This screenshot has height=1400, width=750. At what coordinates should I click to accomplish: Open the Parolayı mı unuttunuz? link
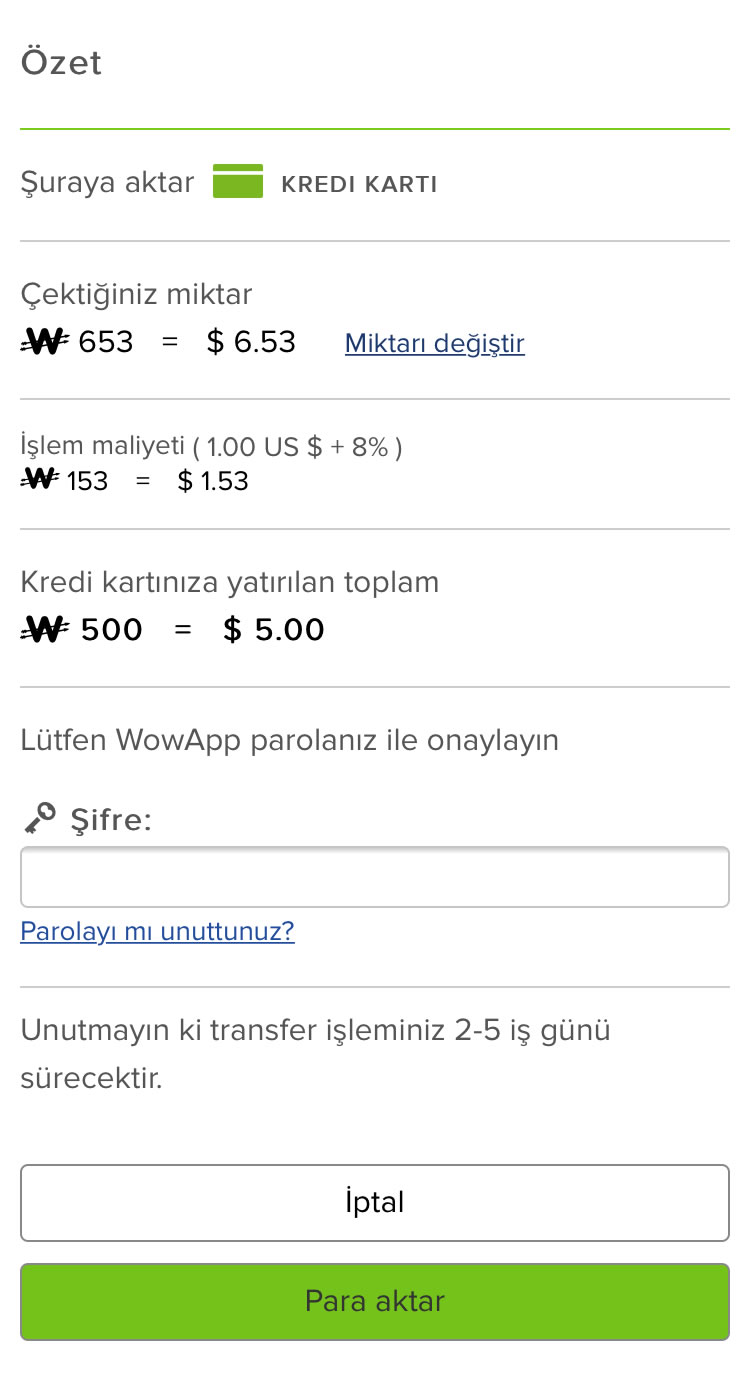click(x=158, y=932)
